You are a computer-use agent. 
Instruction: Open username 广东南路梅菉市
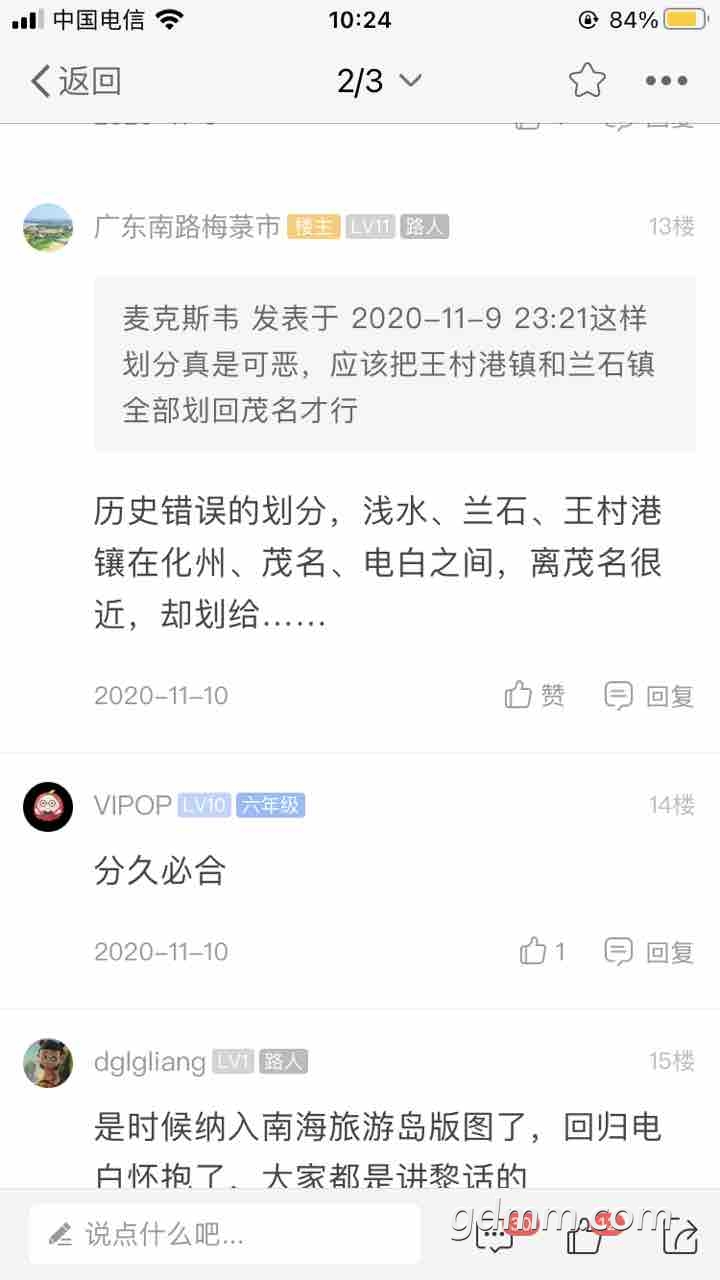[x=187, y=227]
